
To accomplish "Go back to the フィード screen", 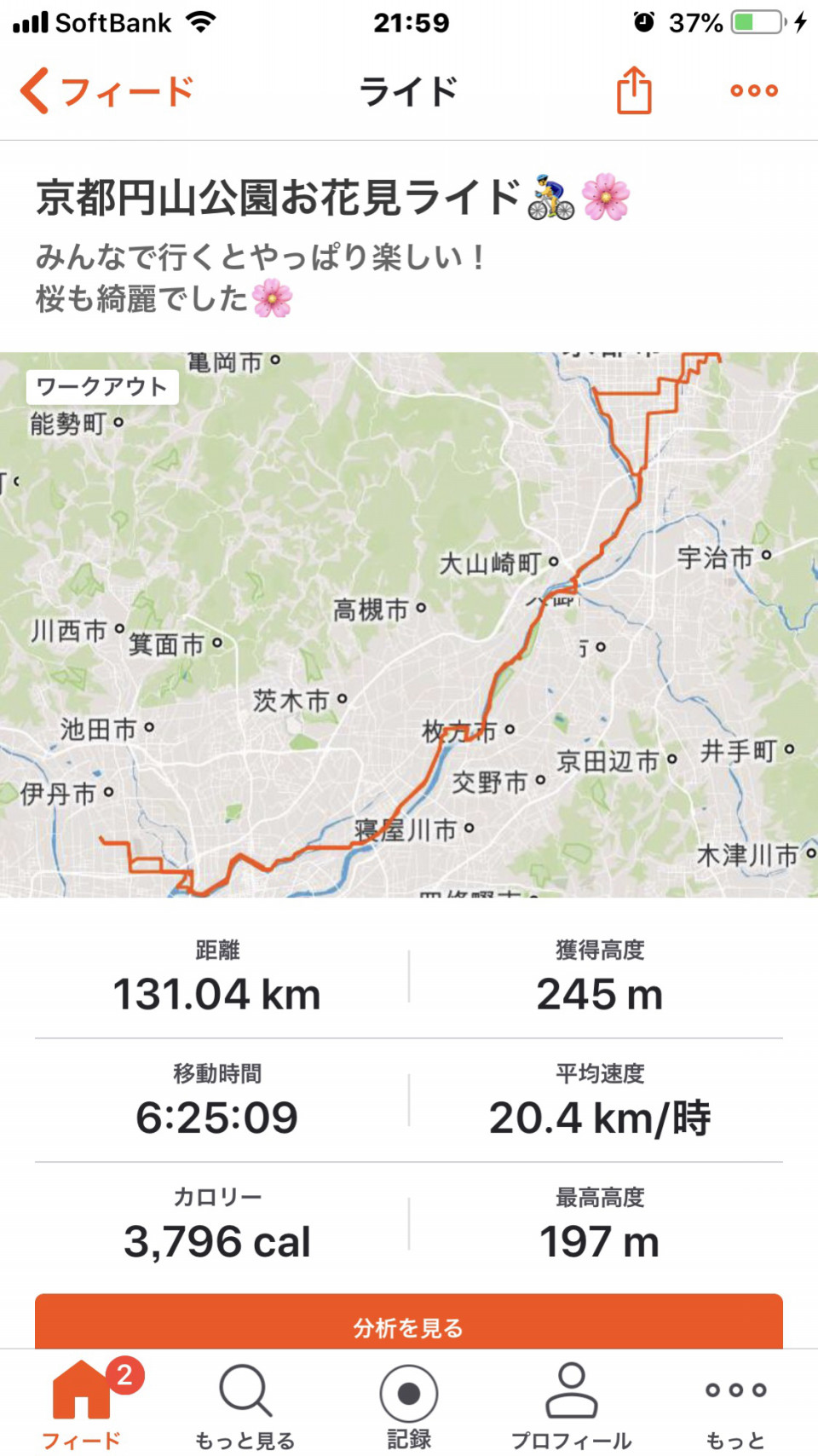I will click(107, 90).
